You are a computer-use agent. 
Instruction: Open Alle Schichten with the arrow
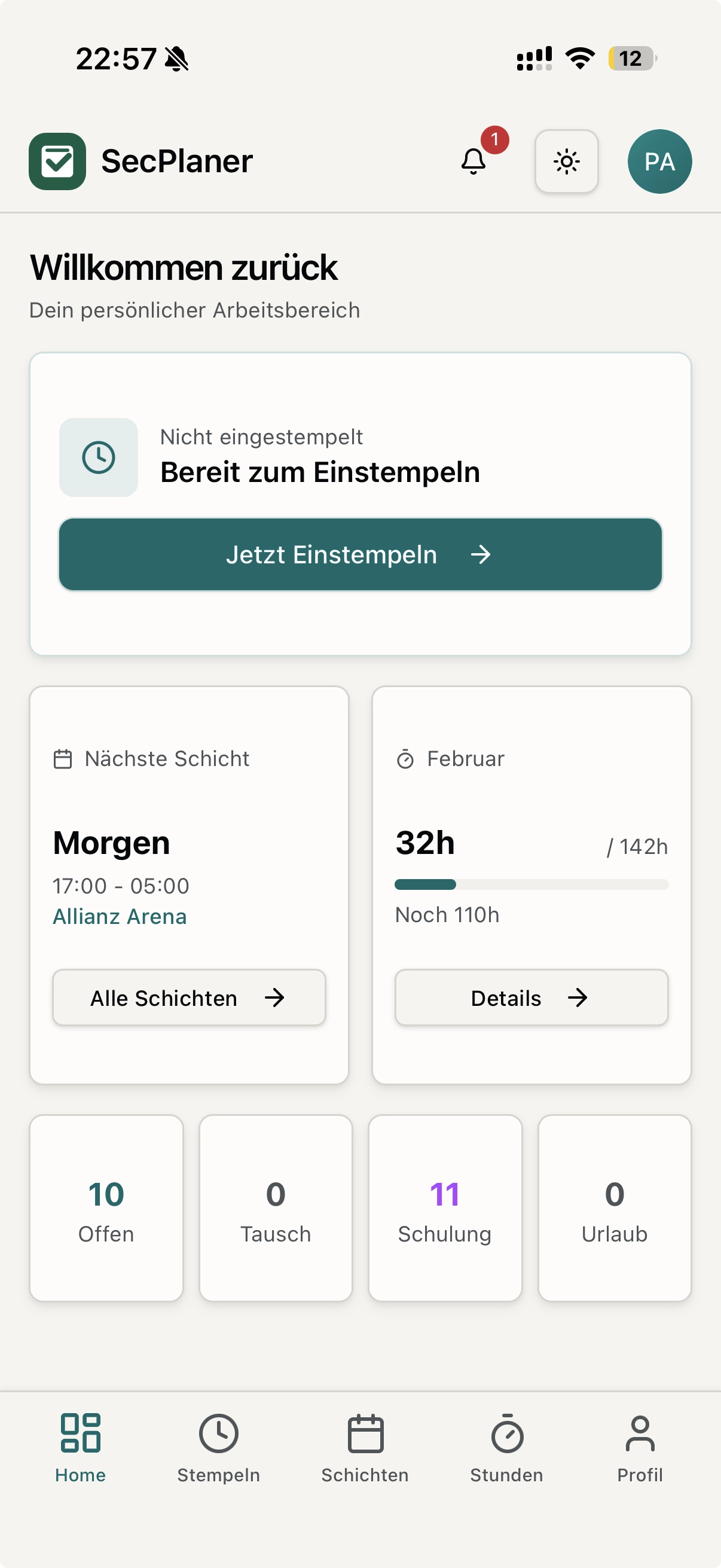coord(188,997)
